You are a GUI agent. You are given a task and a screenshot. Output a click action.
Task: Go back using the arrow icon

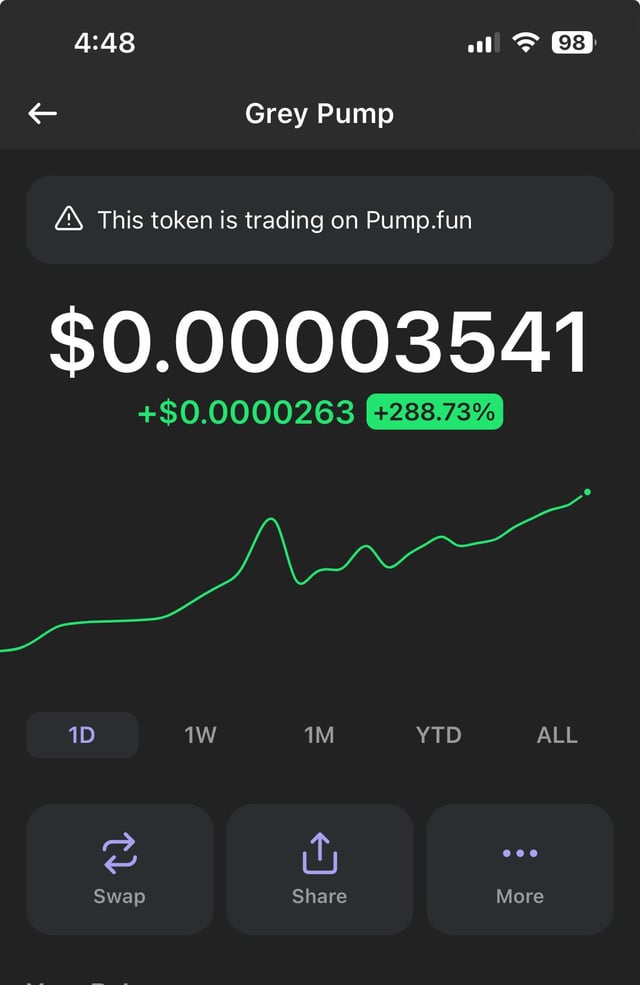(x=42, y=114)
